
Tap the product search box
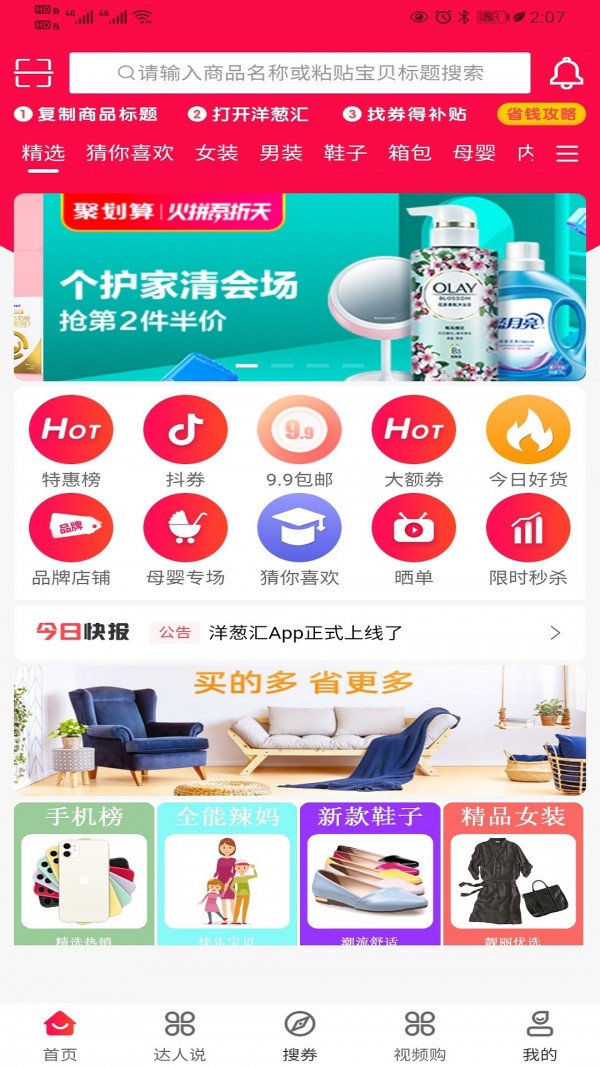300,73
